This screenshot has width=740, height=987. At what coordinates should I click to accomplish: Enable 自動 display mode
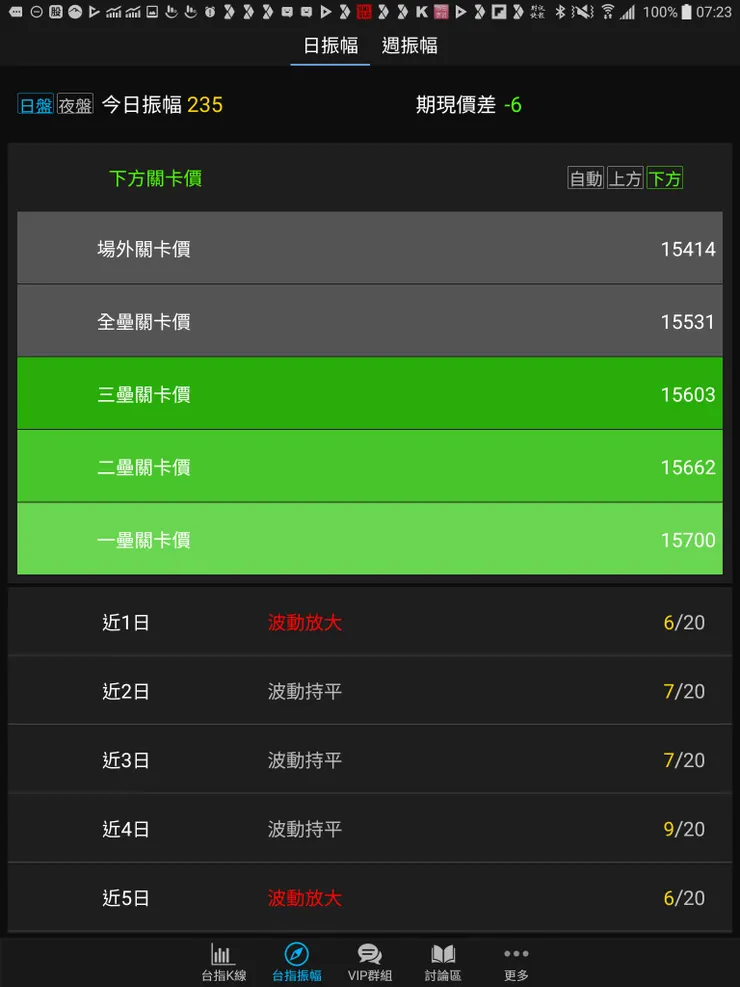pyautogui.click(x=588, y=178)
